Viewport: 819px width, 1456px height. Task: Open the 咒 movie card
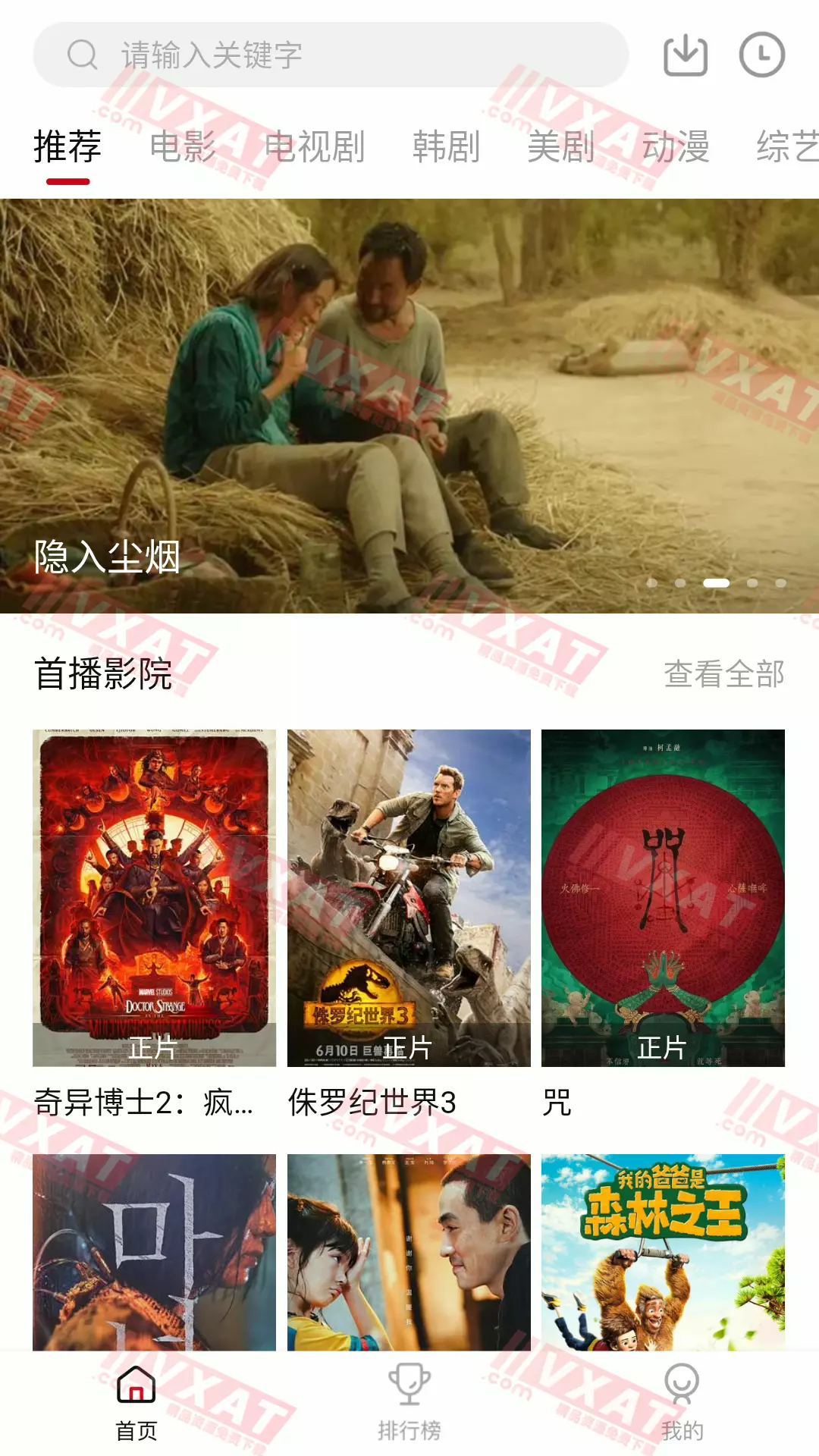663,898
